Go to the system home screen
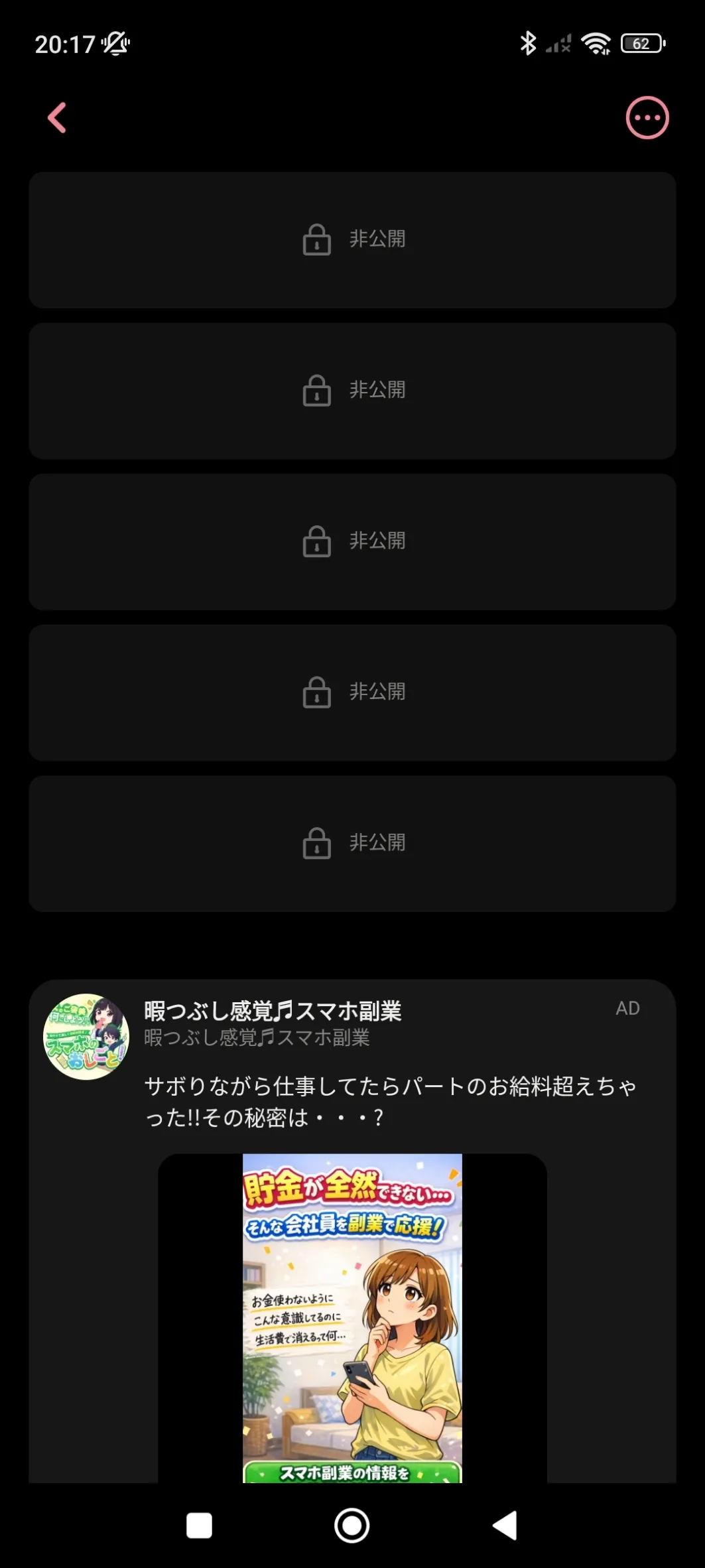This screenshot has width=705, height=1568. coord(352,1526)
